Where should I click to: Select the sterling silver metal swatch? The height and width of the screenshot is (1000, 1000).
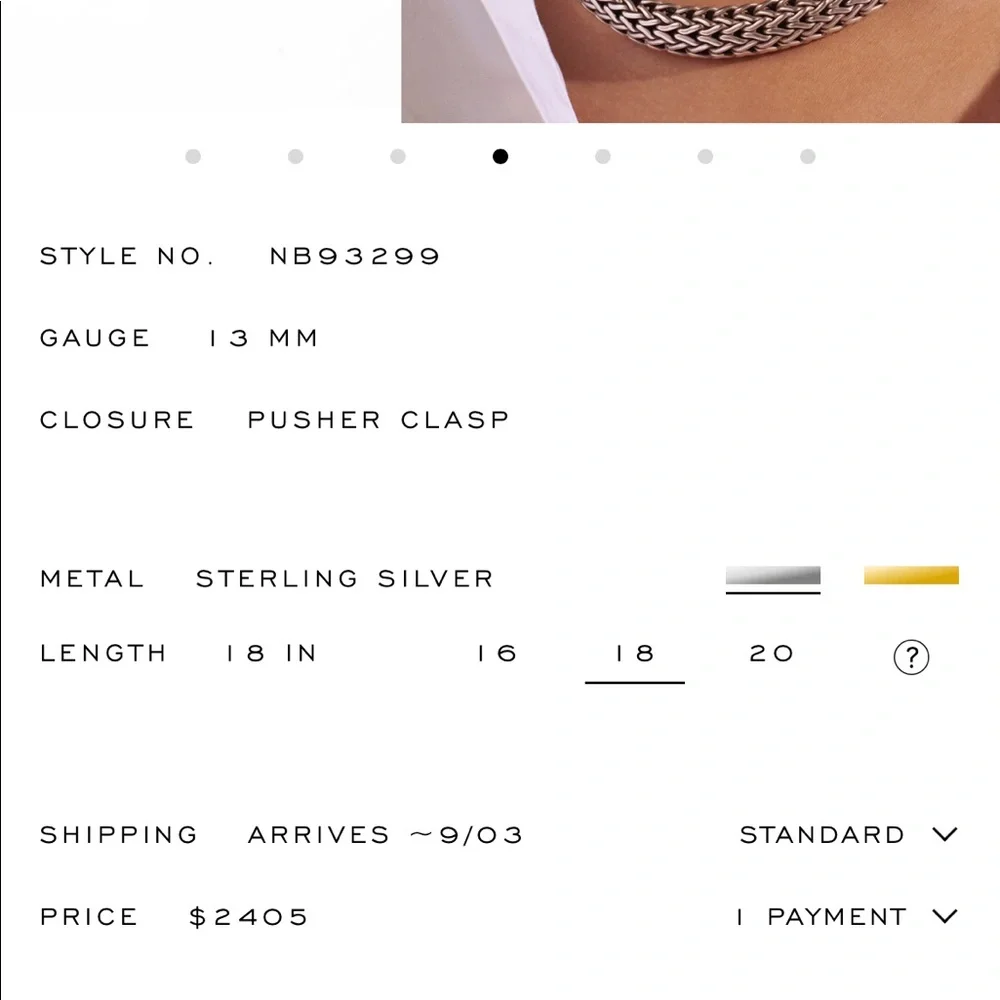coord(773,576)
